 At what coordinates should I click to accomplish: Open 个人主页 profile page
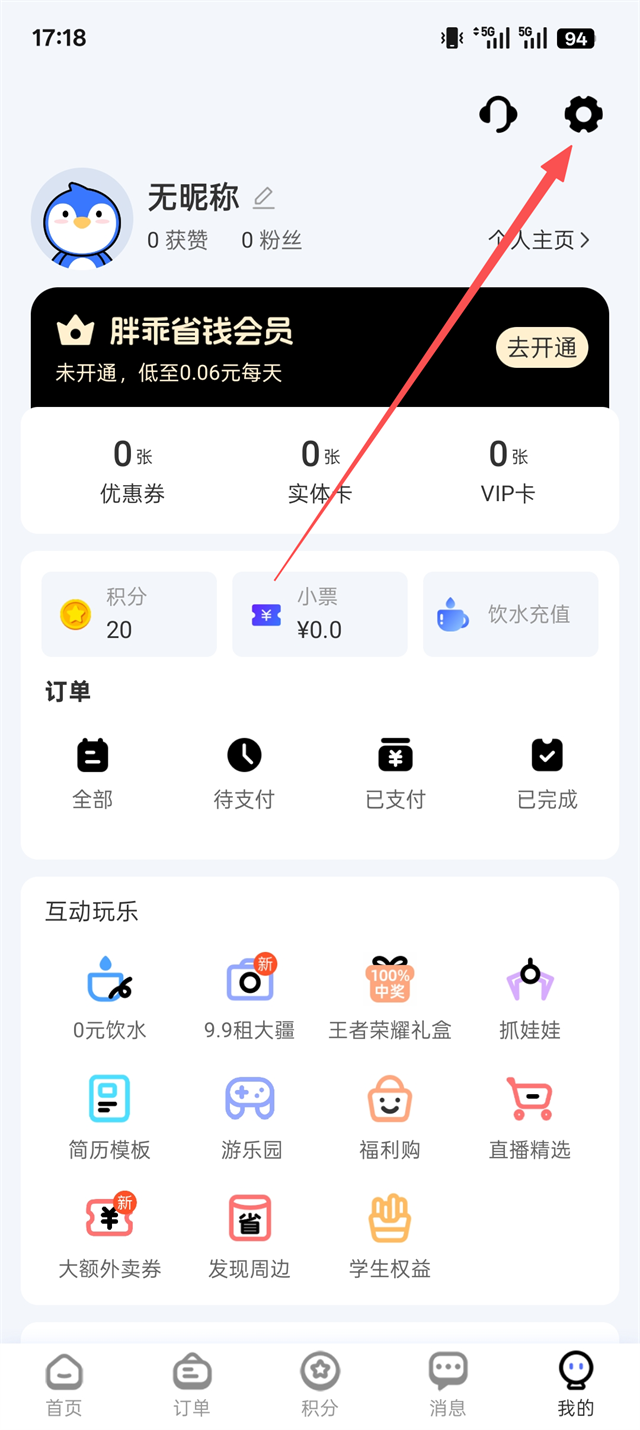click(x=539, y=240)
